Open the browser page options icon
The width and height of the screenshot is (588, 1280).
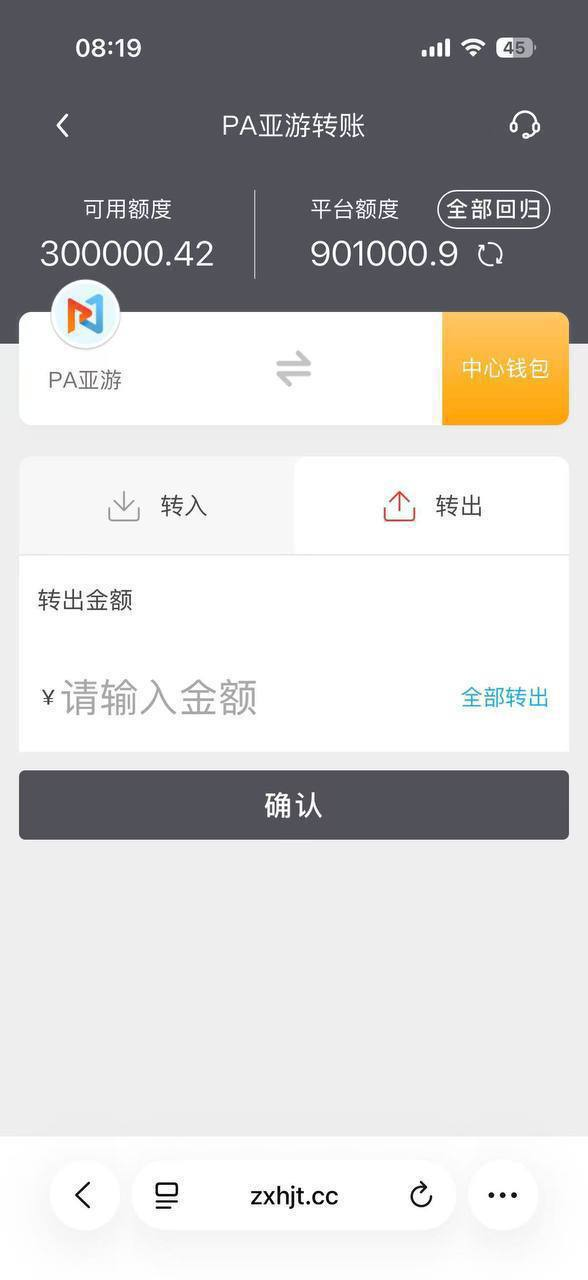[x=167, y=1195]
